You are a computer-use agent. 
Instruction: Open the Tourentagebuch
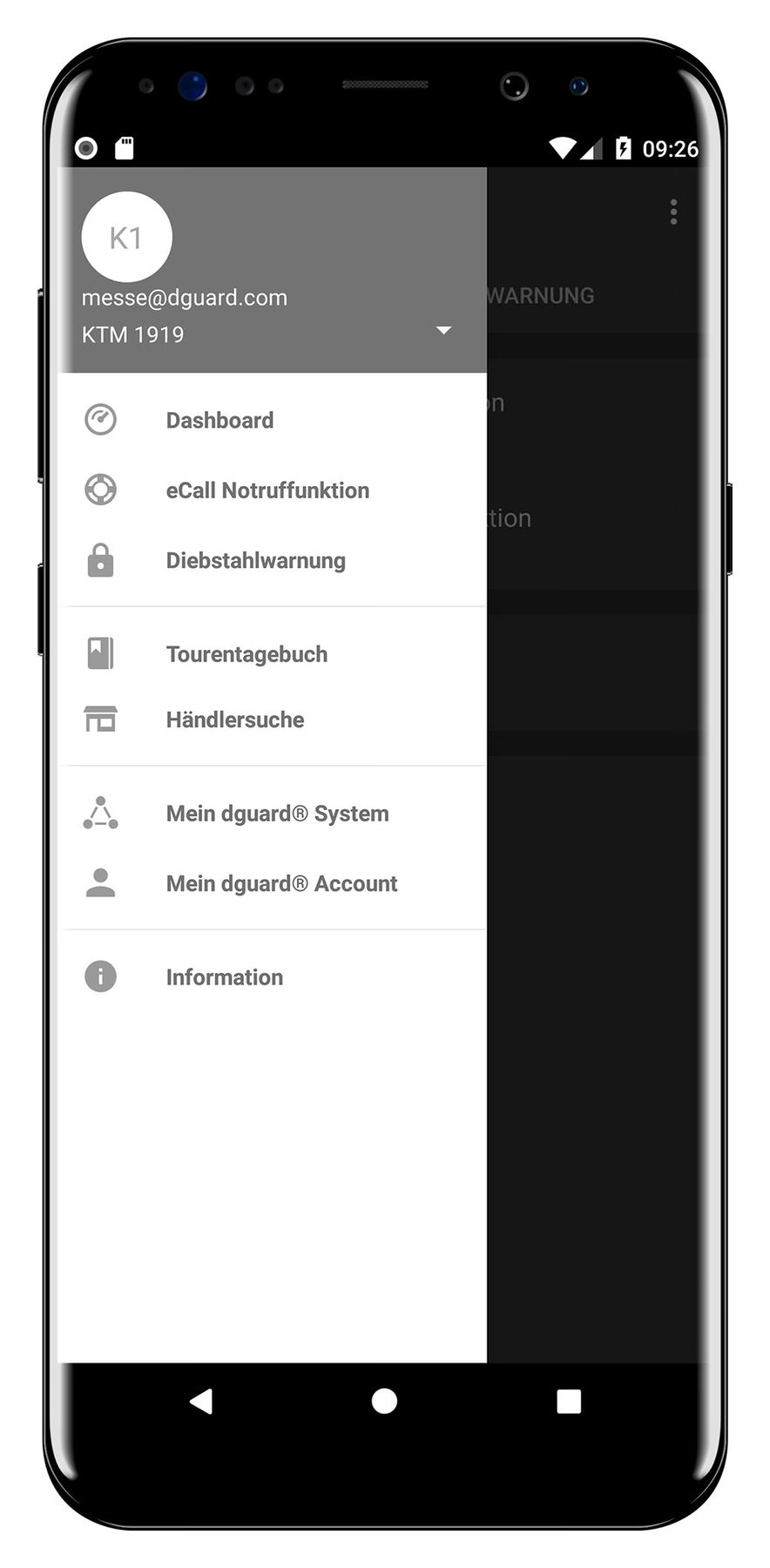[x=272, y=653]
